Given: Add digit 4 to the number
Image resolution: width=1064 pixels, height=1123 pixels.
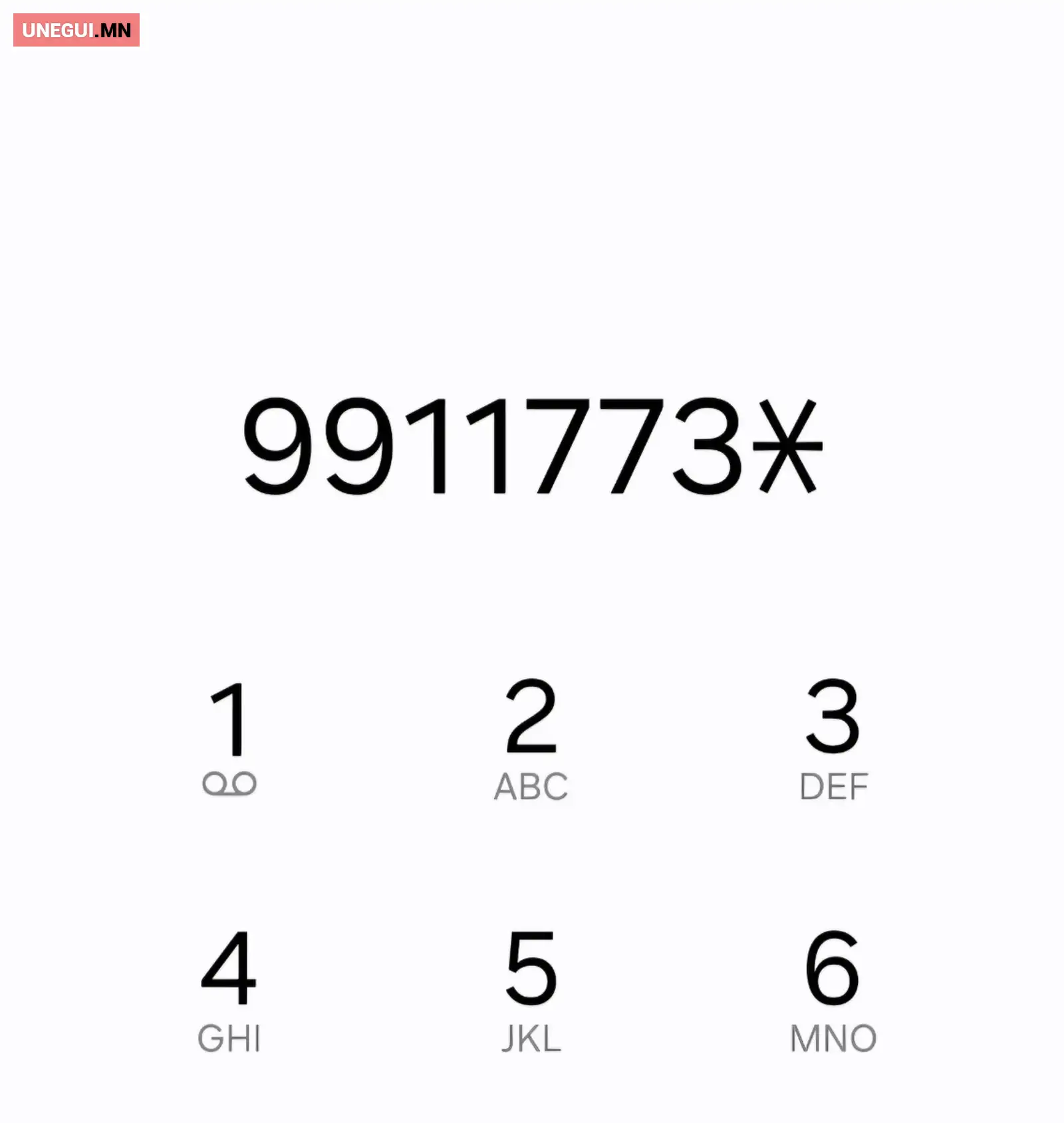Looking at the screenshot, I should (x=229, y=991).
